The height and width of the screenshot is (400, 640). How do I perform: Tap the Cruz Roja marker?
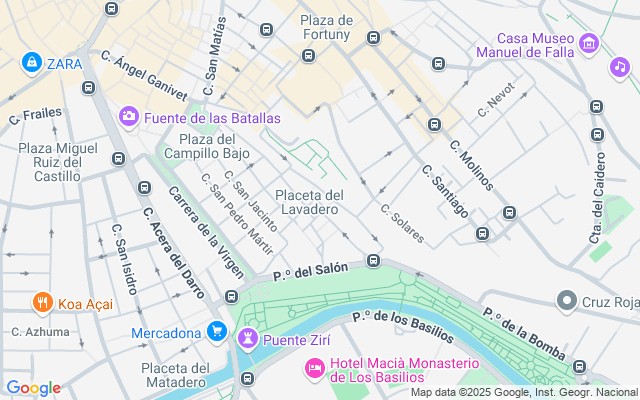pos(567,300)
